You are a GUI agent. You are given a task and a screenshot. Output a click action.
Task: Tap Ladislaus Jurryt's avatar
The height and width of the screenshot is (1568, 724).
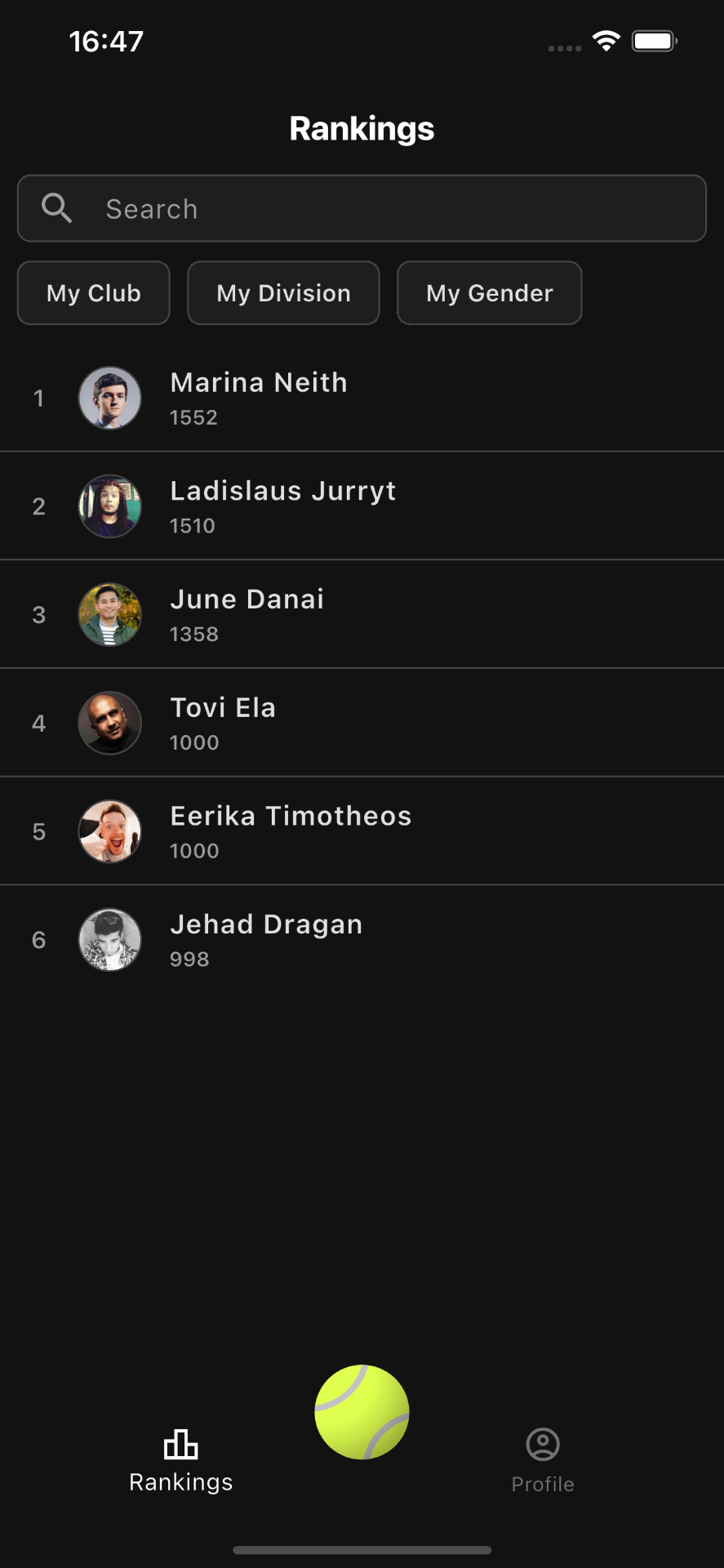coord(109,506)
